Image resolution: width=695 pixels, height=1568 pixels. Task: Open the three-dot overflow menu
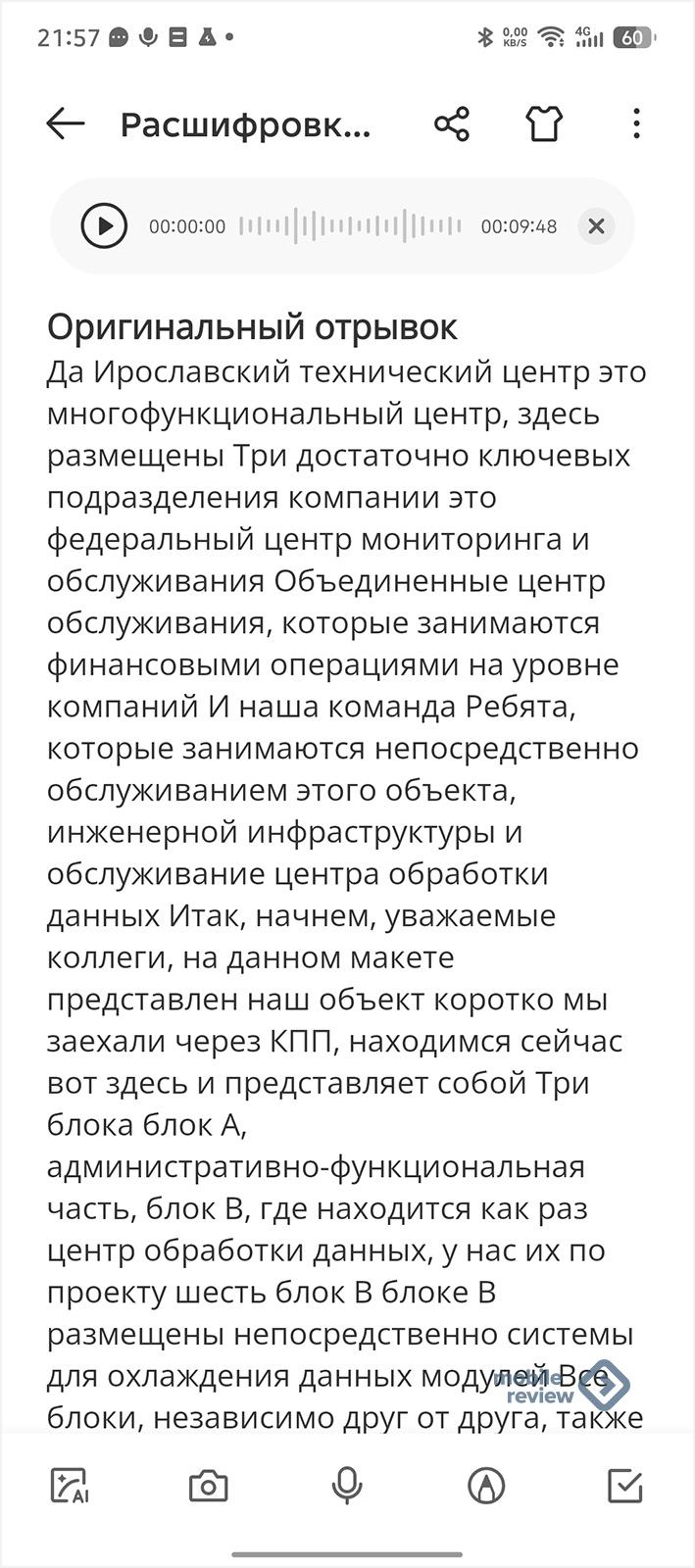pyautogui.click(x=636, y=124)
